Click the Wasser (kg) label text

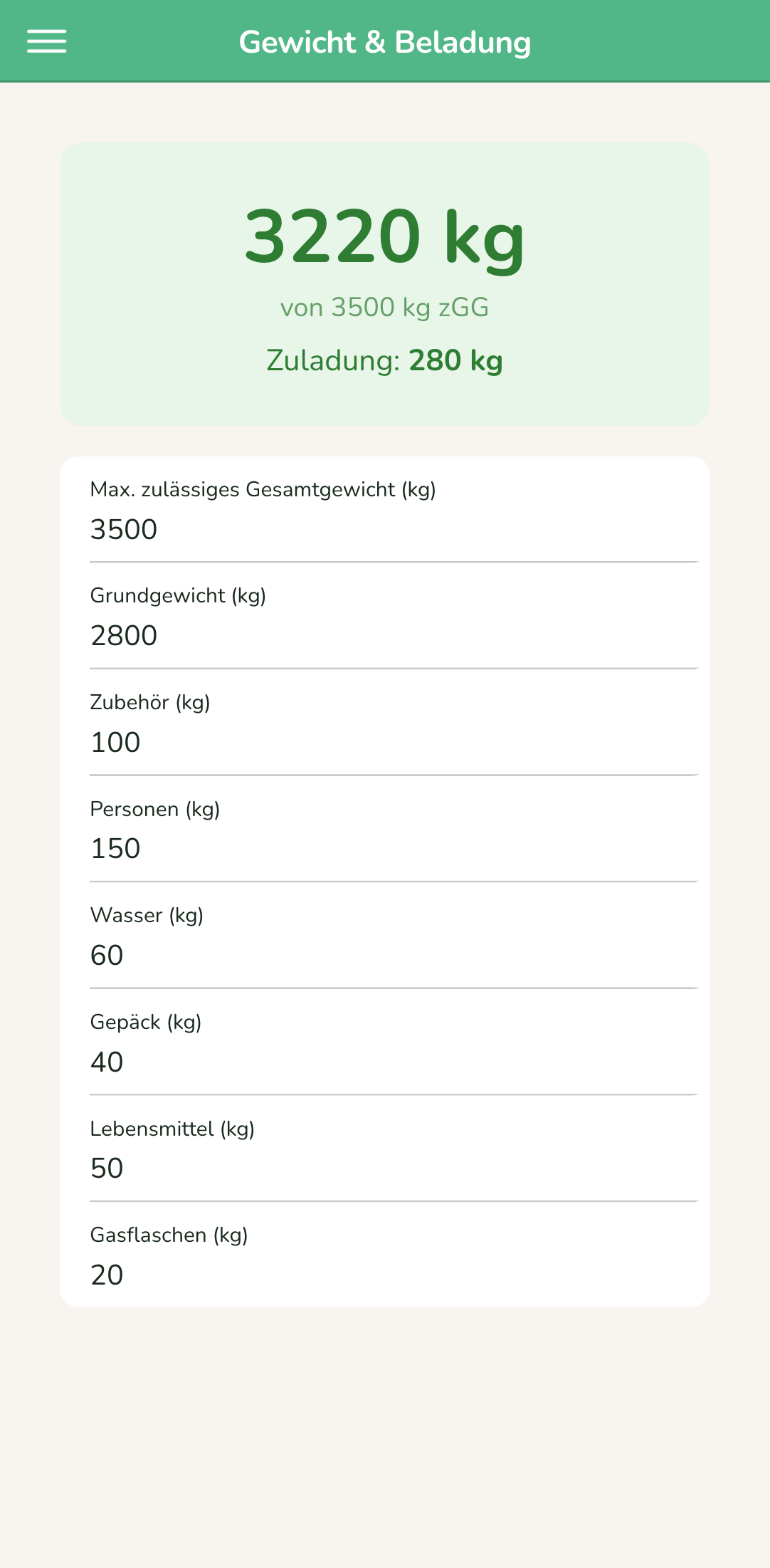(146, 916)
